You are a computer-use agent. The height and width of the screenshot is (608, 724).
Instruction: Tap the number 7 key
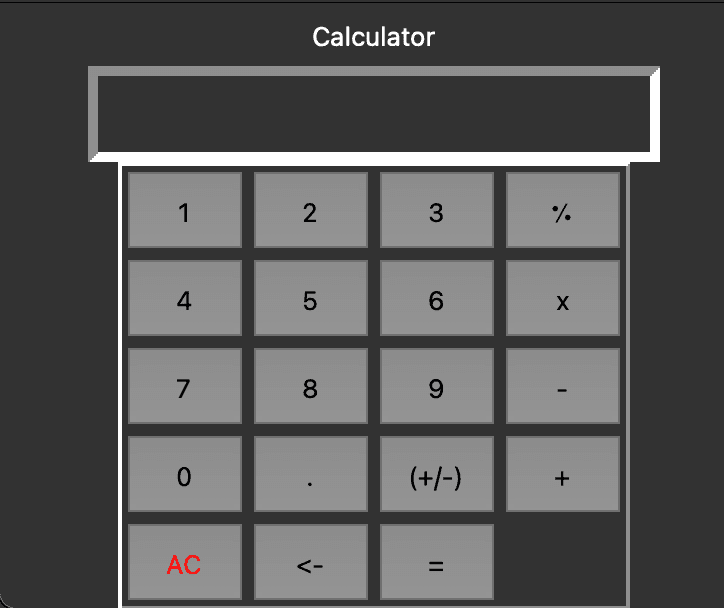click(x=185, y=387)
